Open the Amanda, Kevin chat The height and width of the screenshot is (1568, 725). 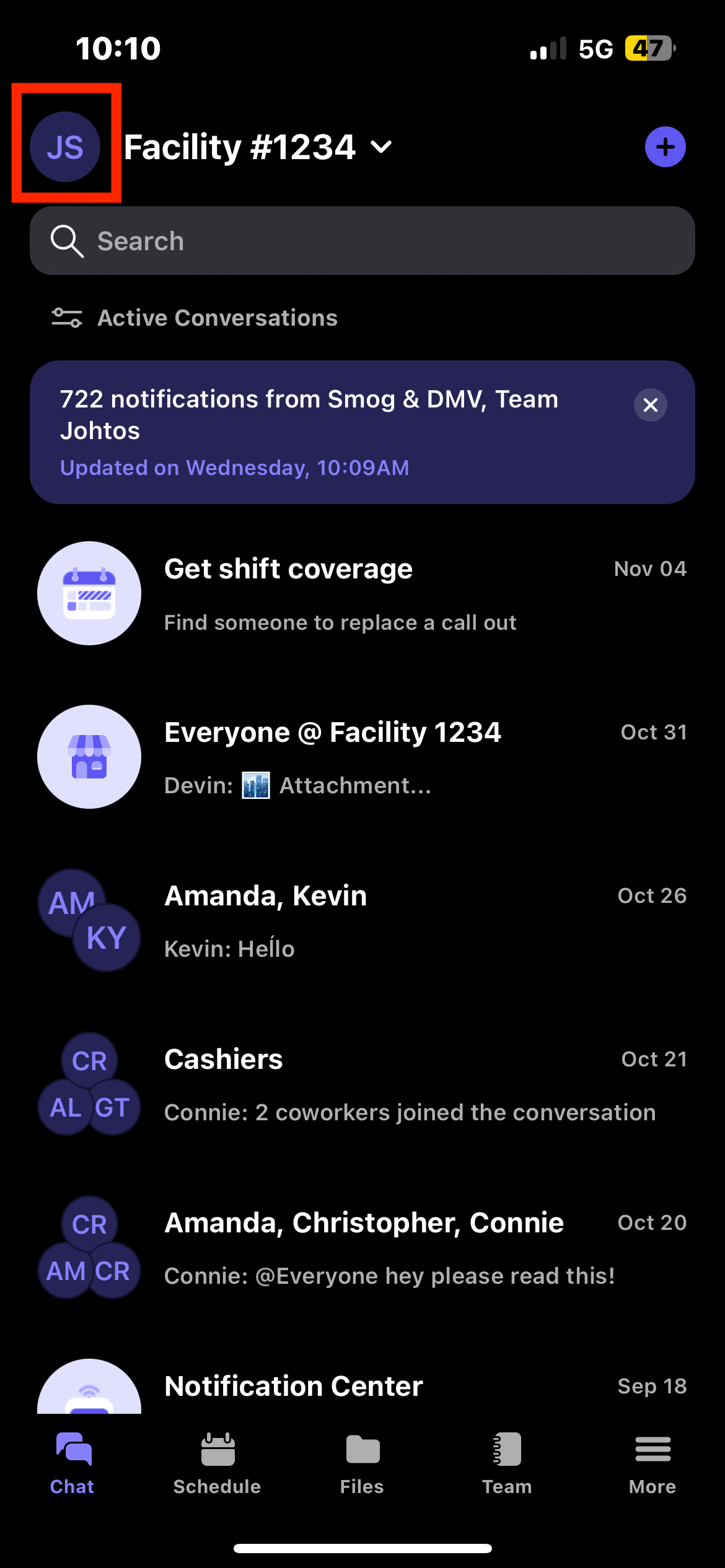click(x=362, y=920)
